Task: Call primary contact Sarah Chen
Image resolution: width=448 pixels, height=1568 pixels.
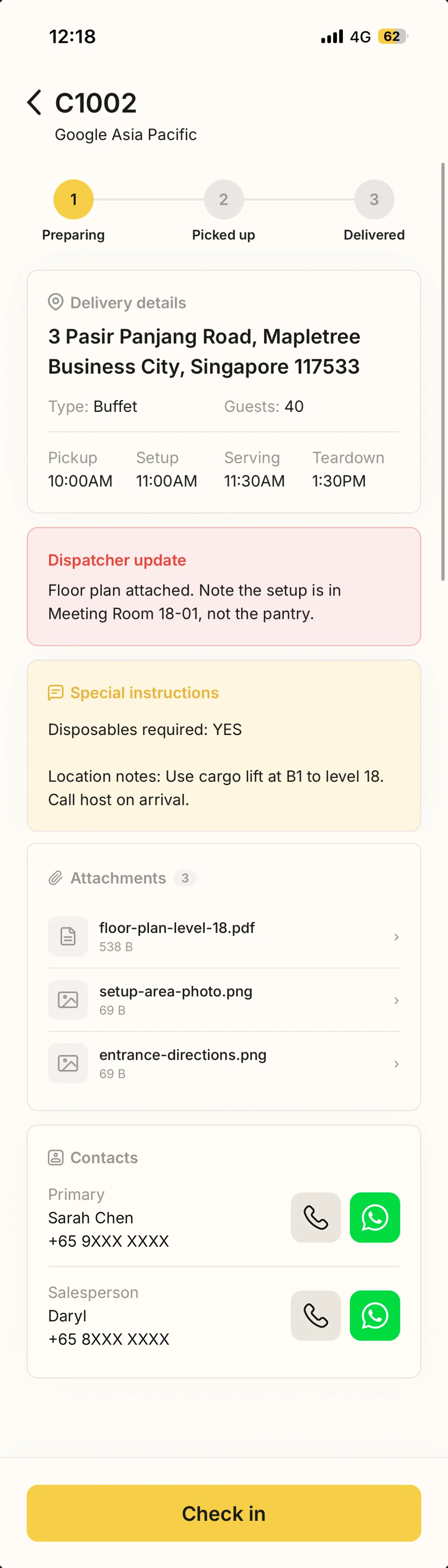Action: [x=316, y=1217]
